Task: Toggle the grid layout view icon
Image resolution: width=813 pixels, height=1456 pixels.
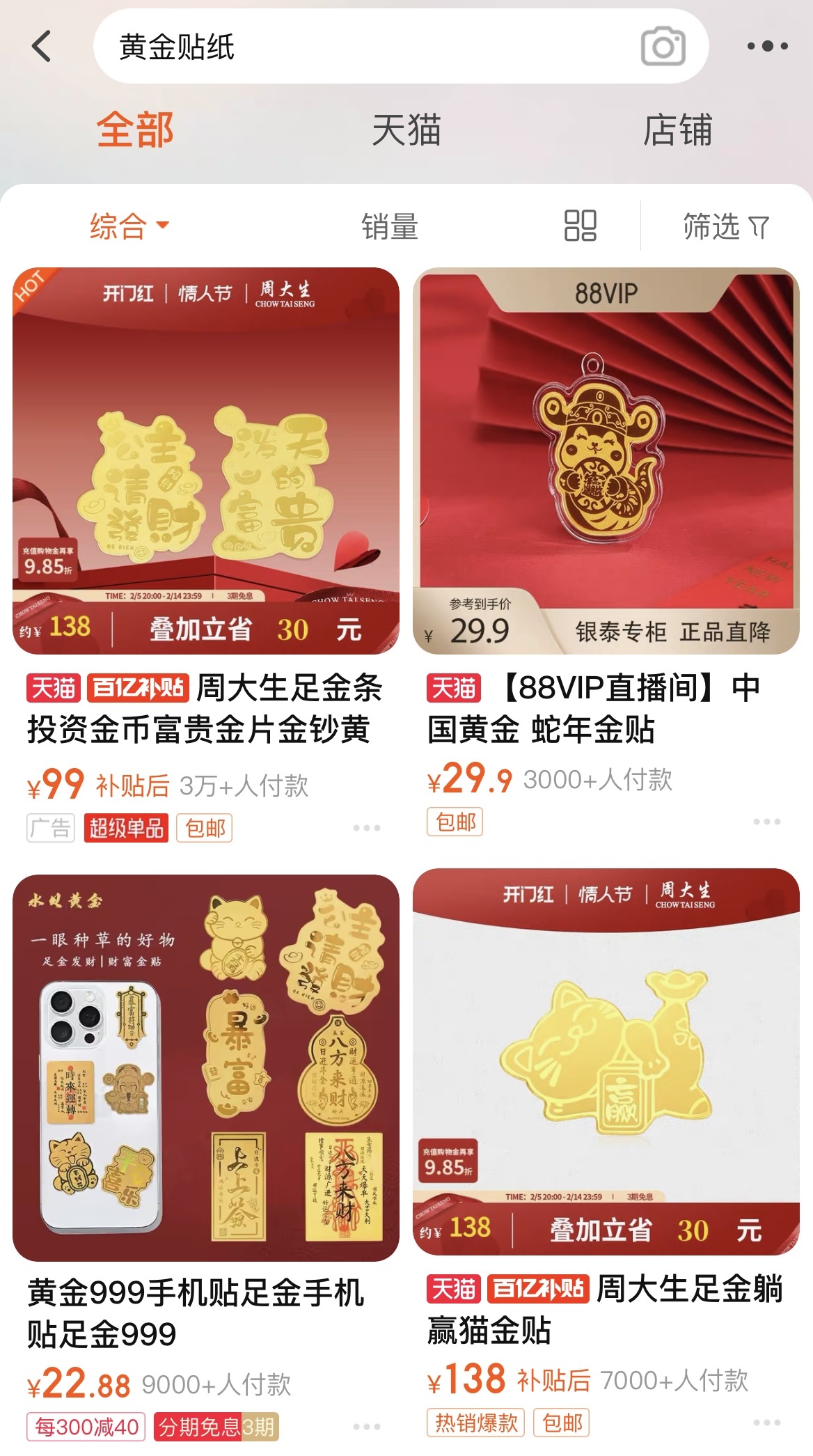Action: pos(580,226)
